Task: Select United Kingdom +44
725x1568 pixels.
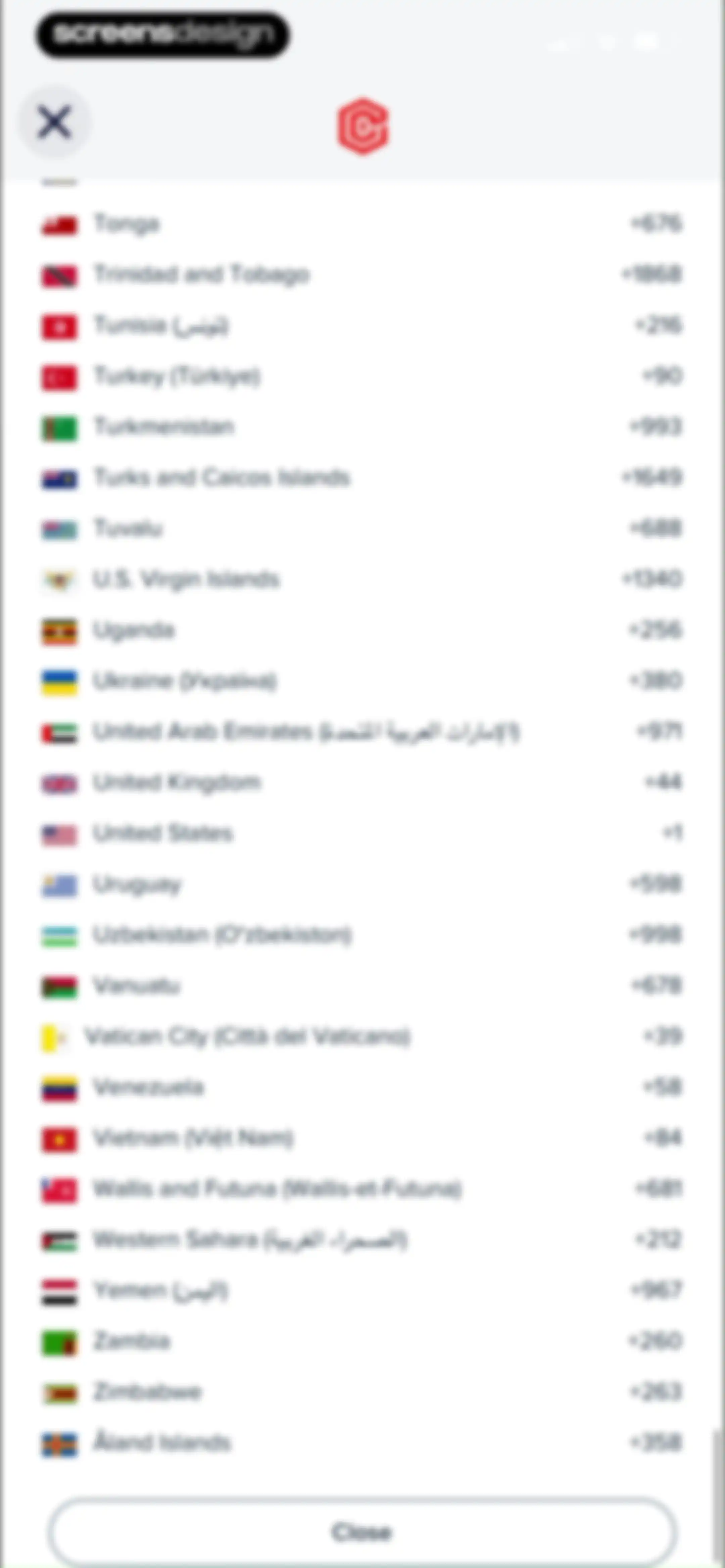Action: point(361,782)
